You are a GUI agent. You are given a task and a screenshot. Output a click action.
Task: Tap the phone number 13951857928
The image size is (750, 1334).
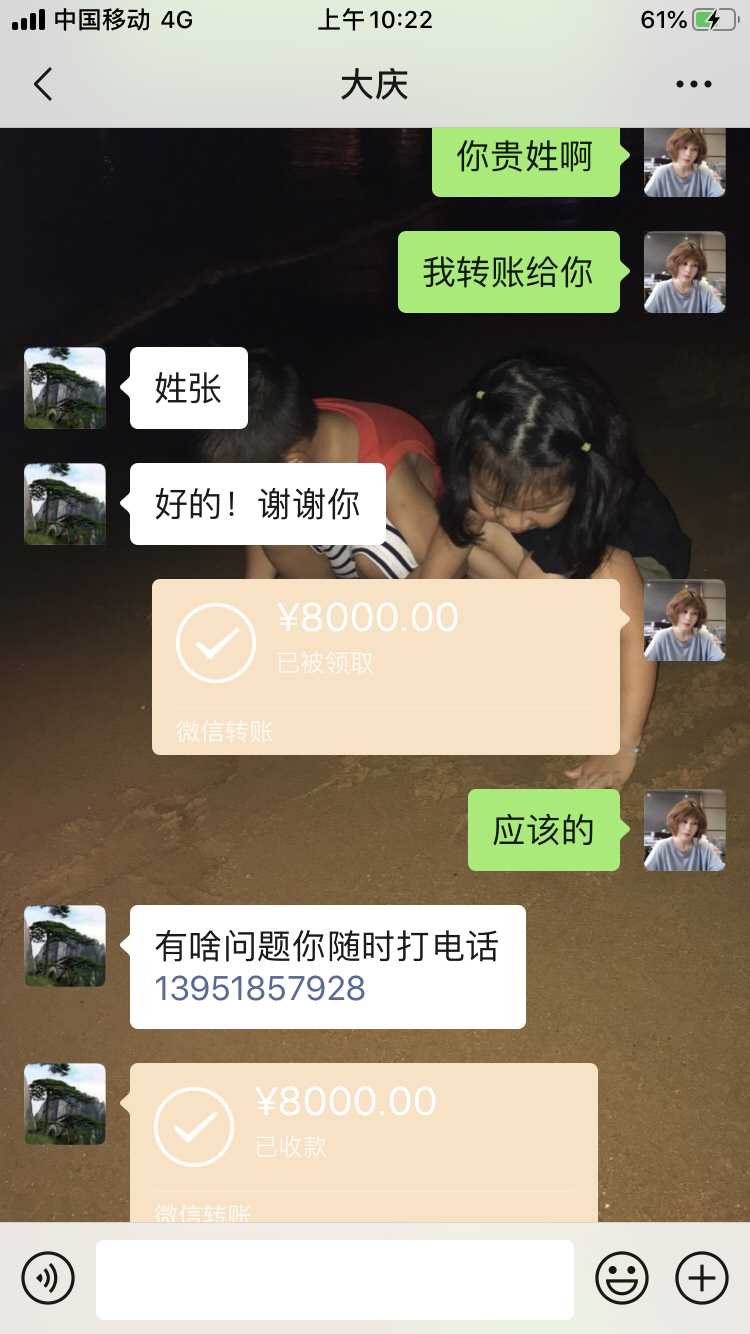point(260,989)
